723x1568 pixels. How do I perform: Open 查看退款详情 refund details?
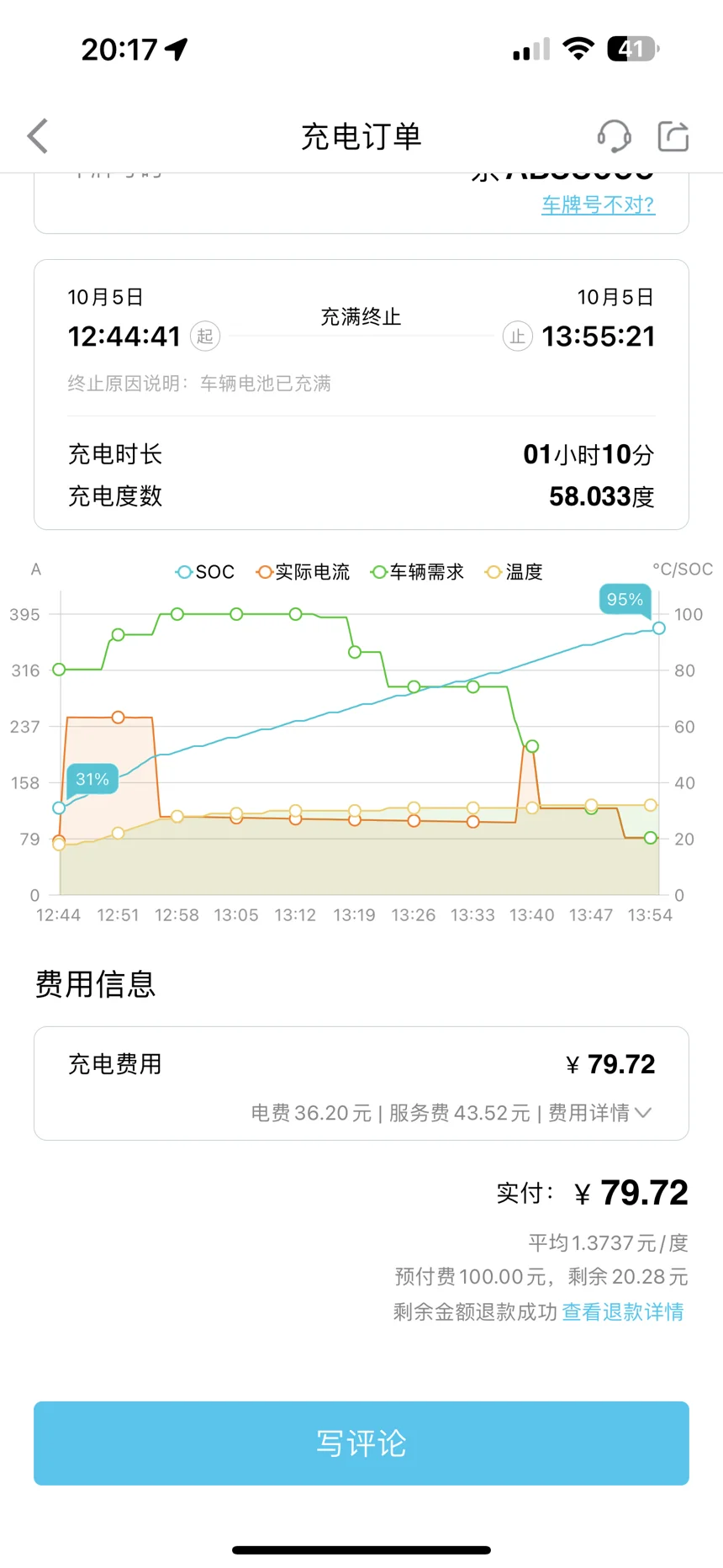coord(623,1311)
